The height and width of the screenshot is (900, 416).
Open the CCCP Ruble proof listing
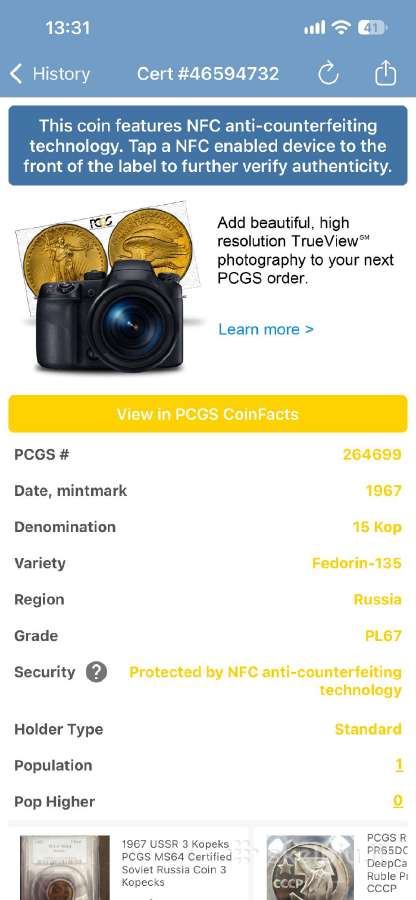tap(335, 864)
